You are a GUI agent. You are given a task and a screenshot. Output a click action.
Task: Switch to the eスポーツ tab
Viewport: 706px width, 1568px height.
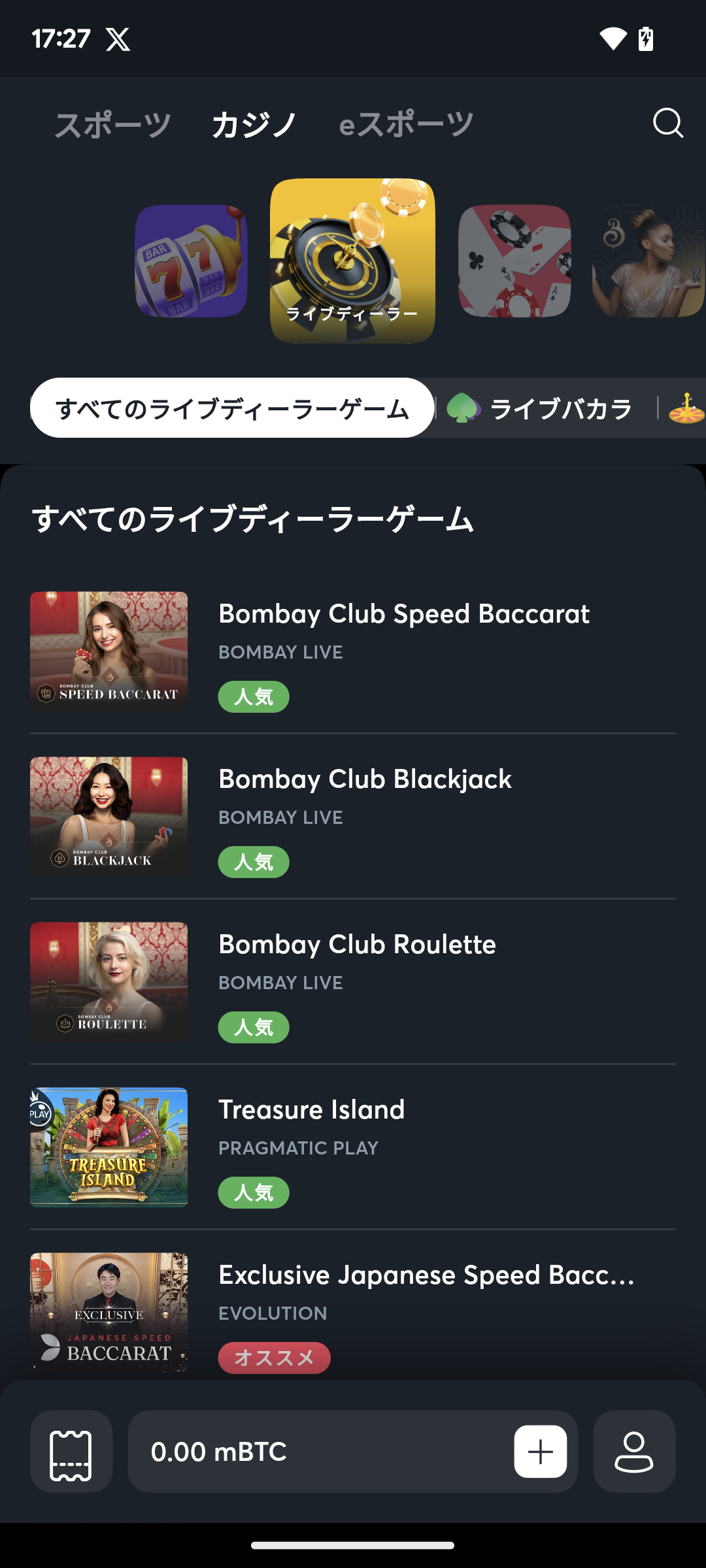[x=405, y=124]
